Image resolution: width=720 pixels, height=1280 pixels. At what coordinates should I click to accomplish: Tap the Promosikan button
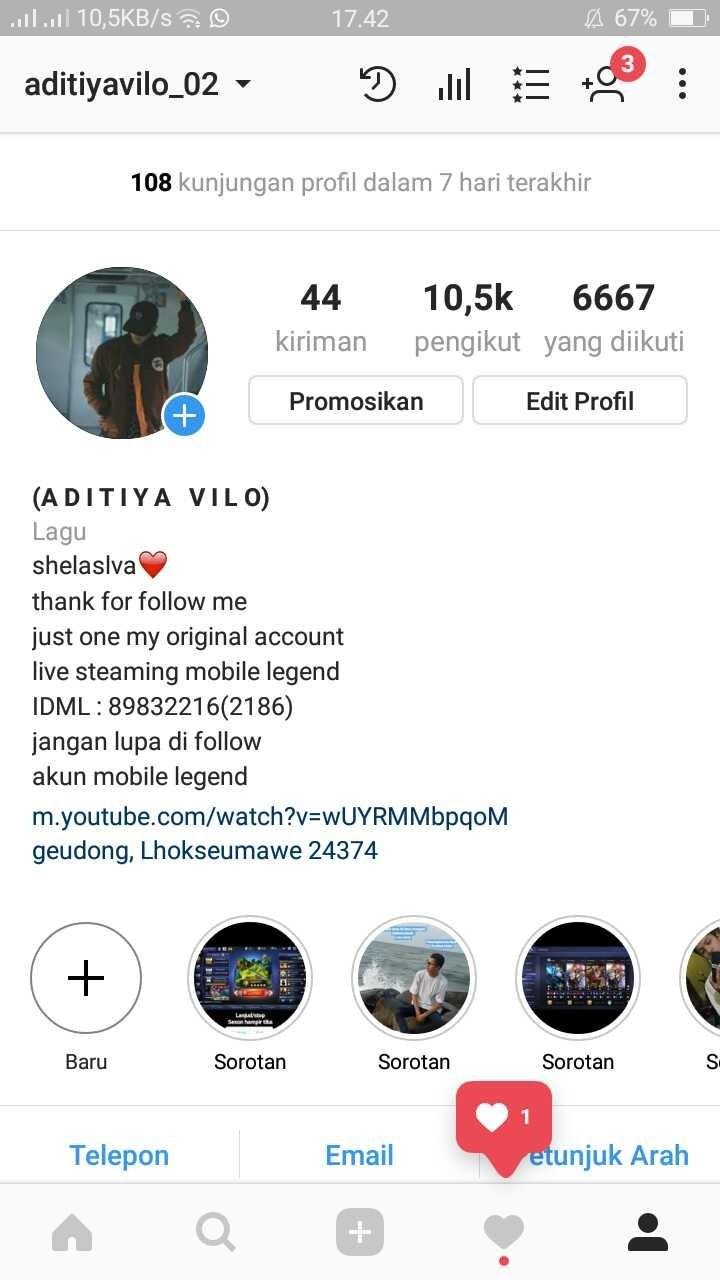[x=356, y=401]
